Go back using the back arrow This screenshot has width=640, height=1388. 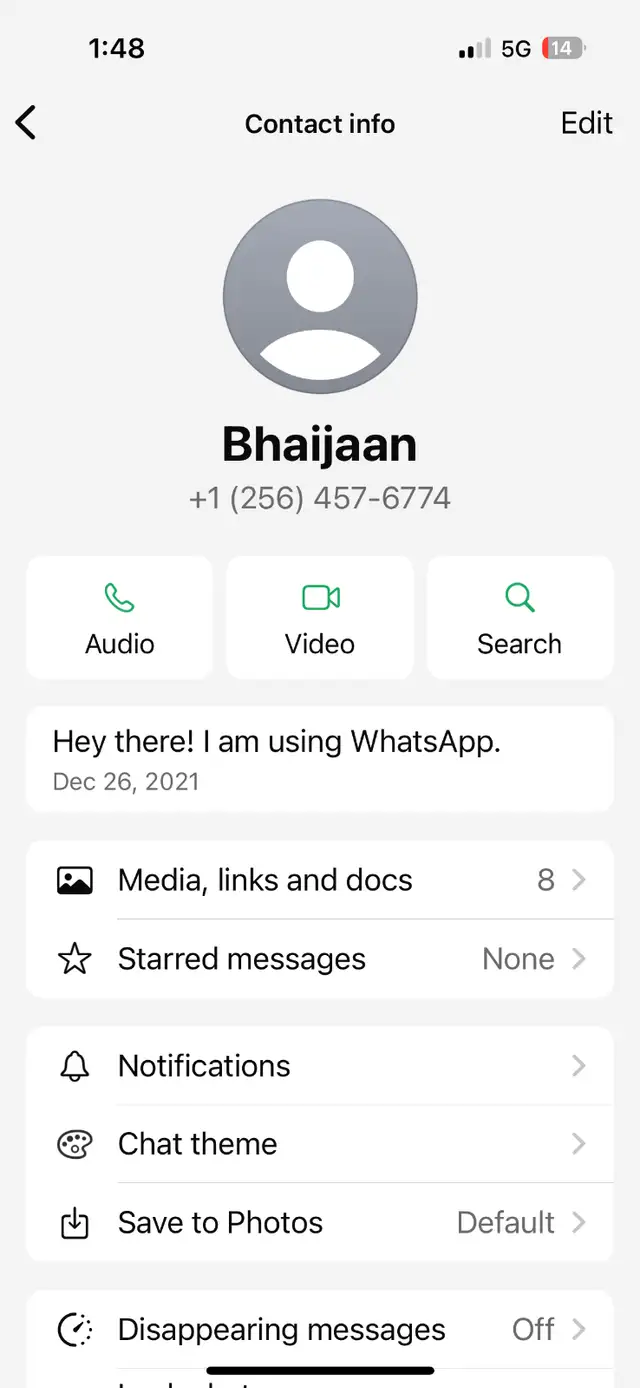pyautogui.click(x=26, y=124)
